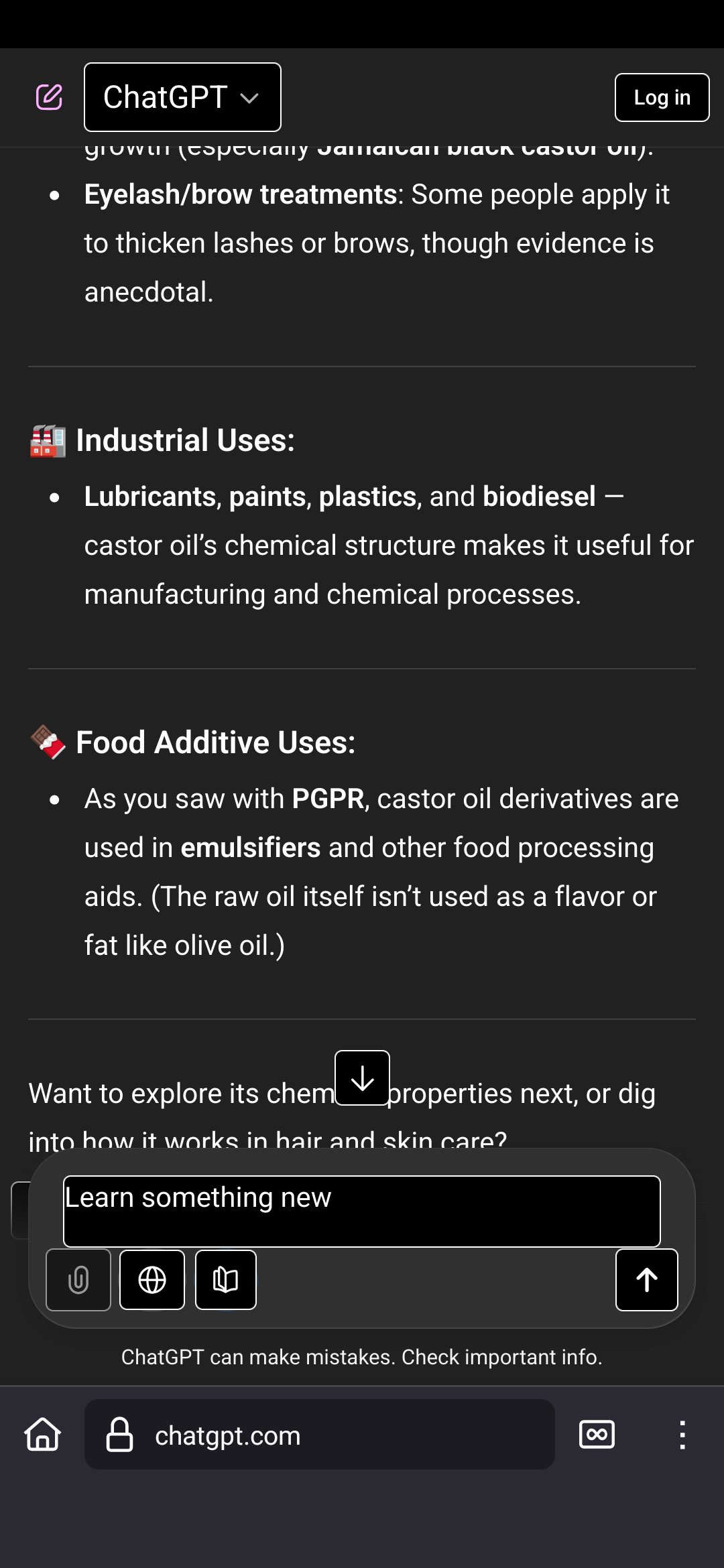Enable web search with the globe icon
724x1568 pixels.
point(152,1280)
